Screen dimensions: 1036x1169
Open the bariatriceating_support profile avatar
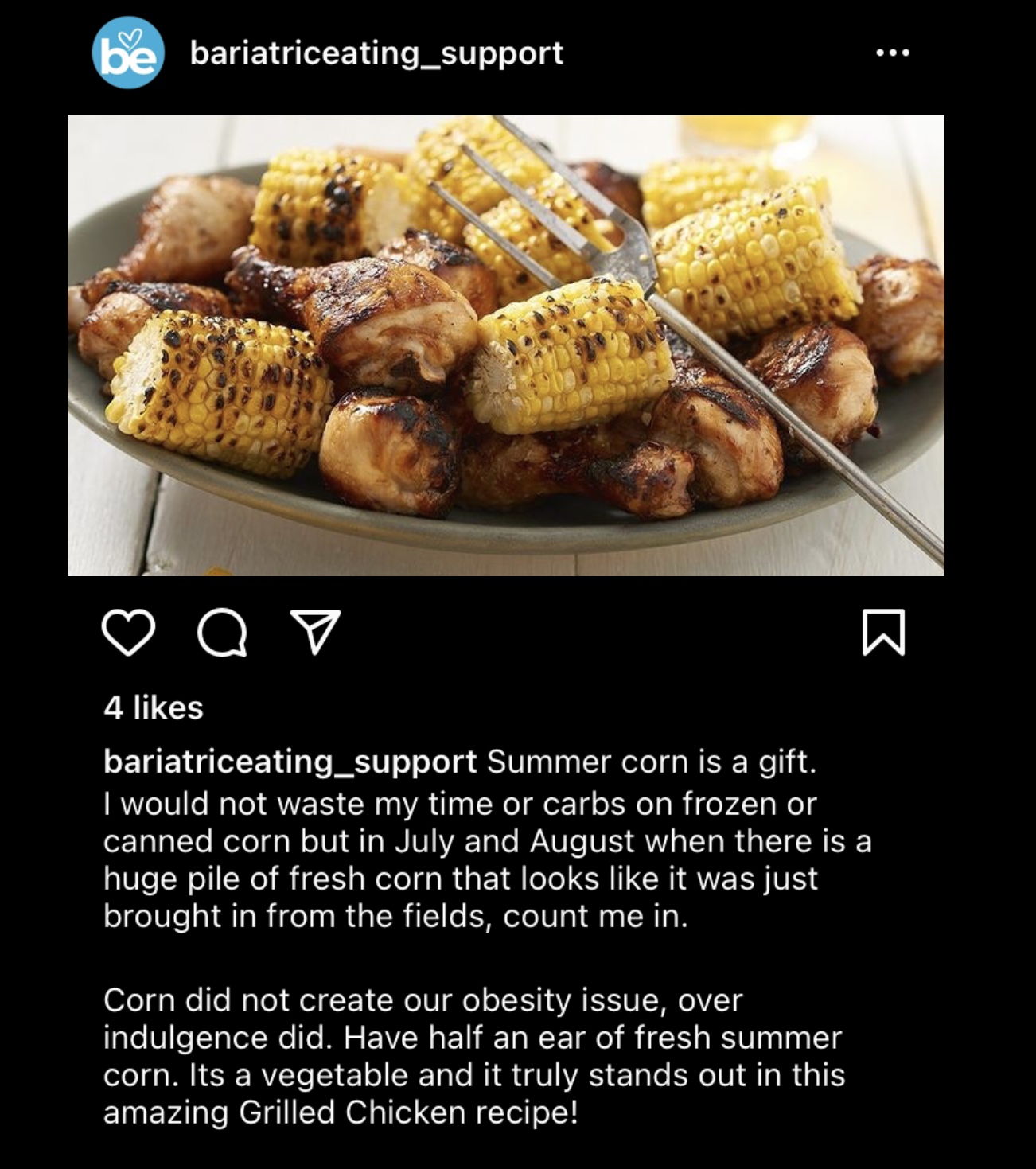tap(128, 53)
